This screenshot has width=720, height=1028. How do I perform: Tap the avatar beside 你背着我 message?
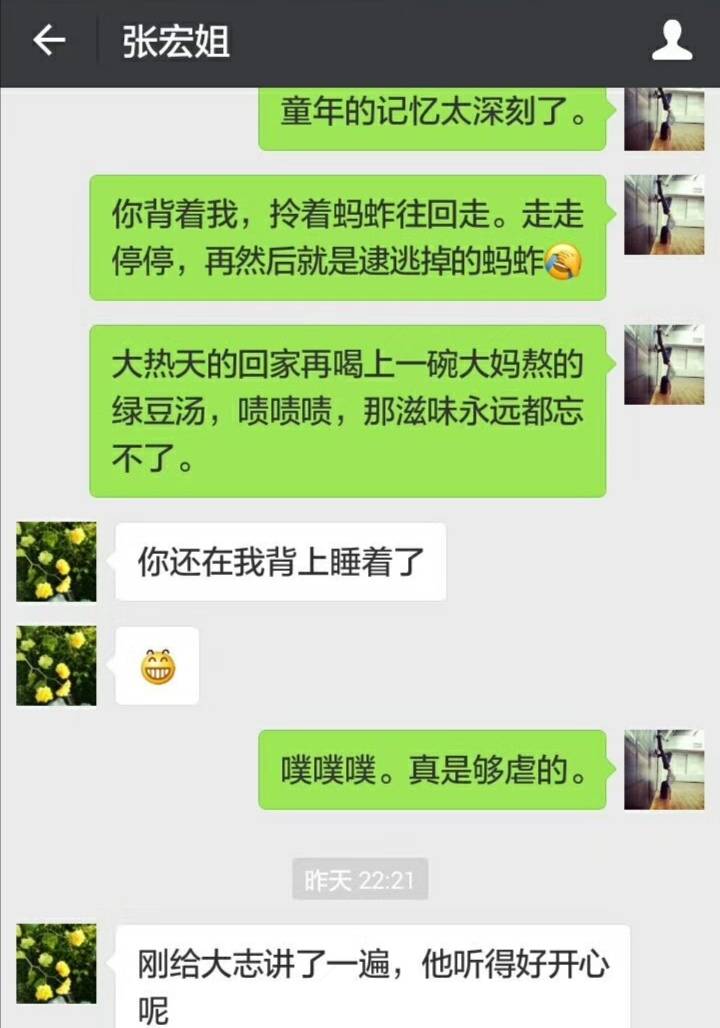click(x=664, y=214)
